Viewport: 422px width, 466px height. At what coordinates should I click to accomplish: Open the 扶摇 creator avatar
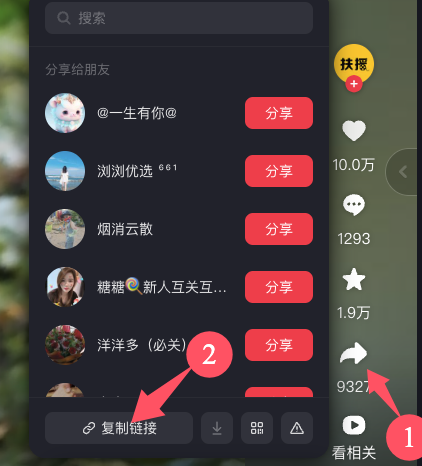pyautogui.click(x=354, y=63)
